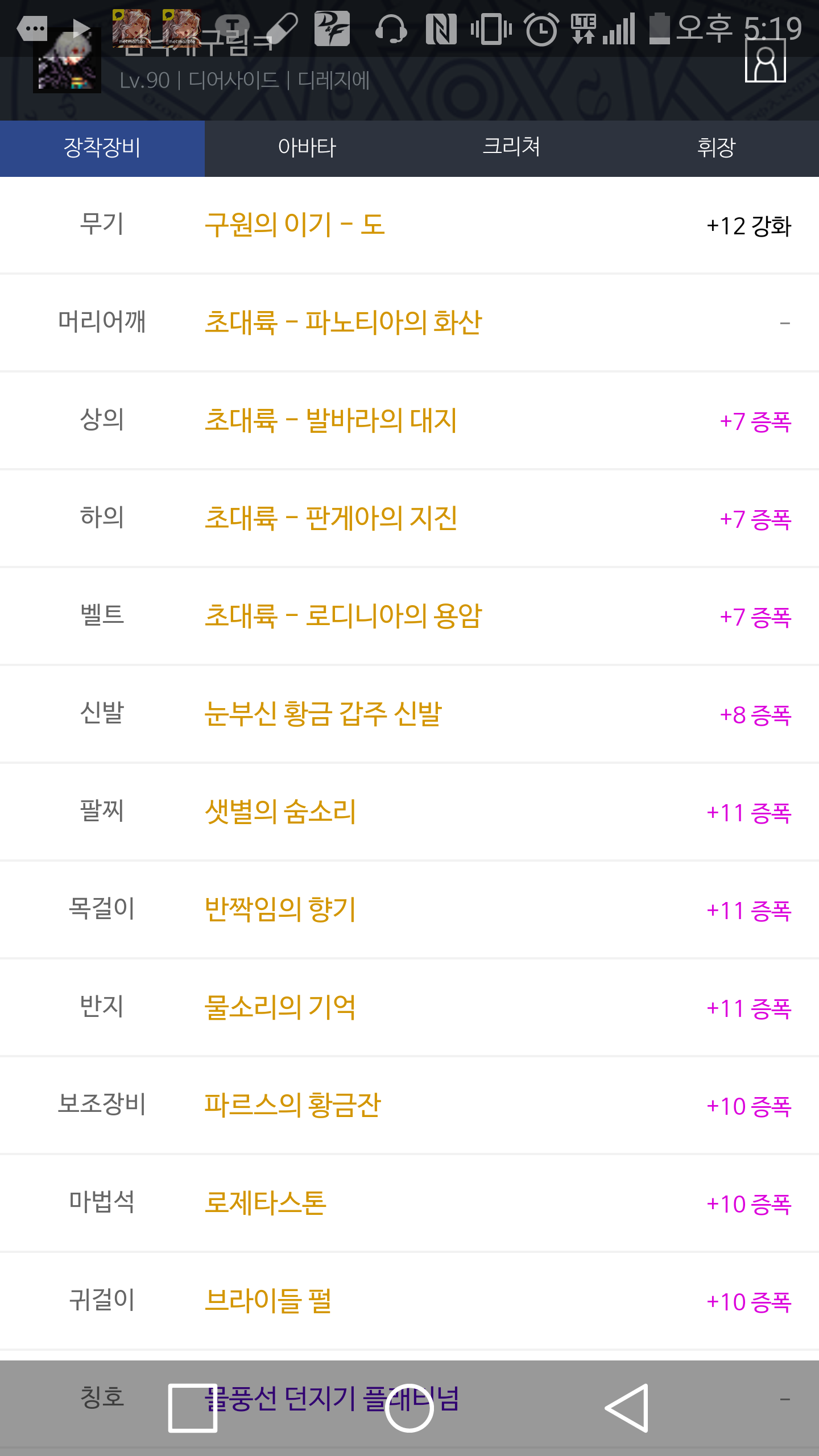Viewport: 819px width, 1456px height.
Task: Switch to the 아바타 tab
Action: point(307,148)
